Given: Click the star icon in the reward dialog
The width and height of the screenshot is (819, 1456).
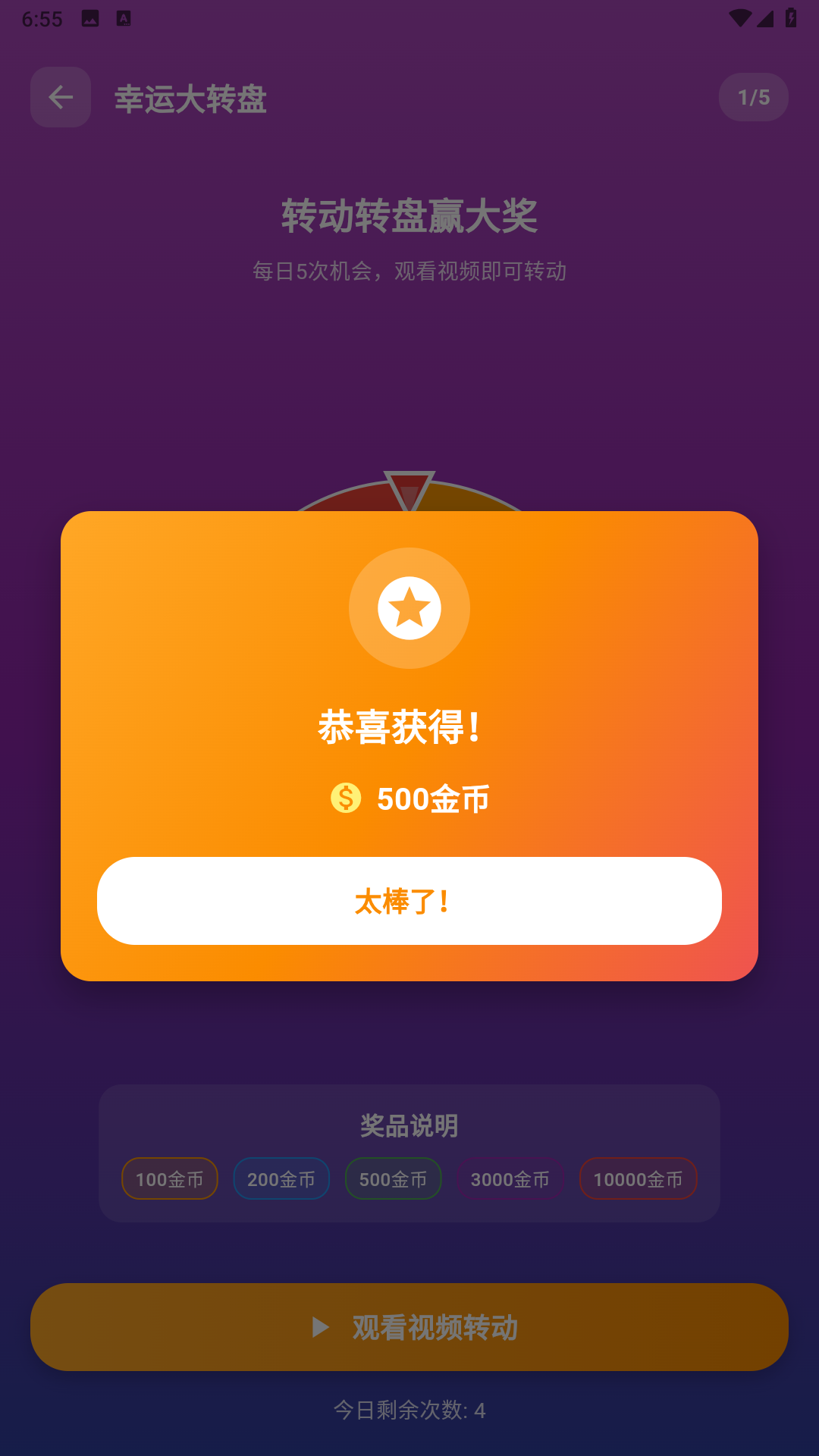Looking at the screenshot, I should 409,608.
